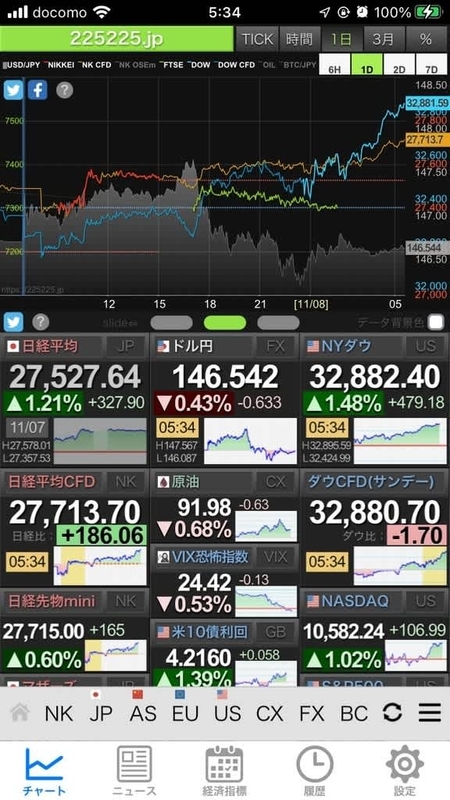450x800 pixels.
Task: Toggle the データ背景色 checkbox
Action: pos(436,322)
